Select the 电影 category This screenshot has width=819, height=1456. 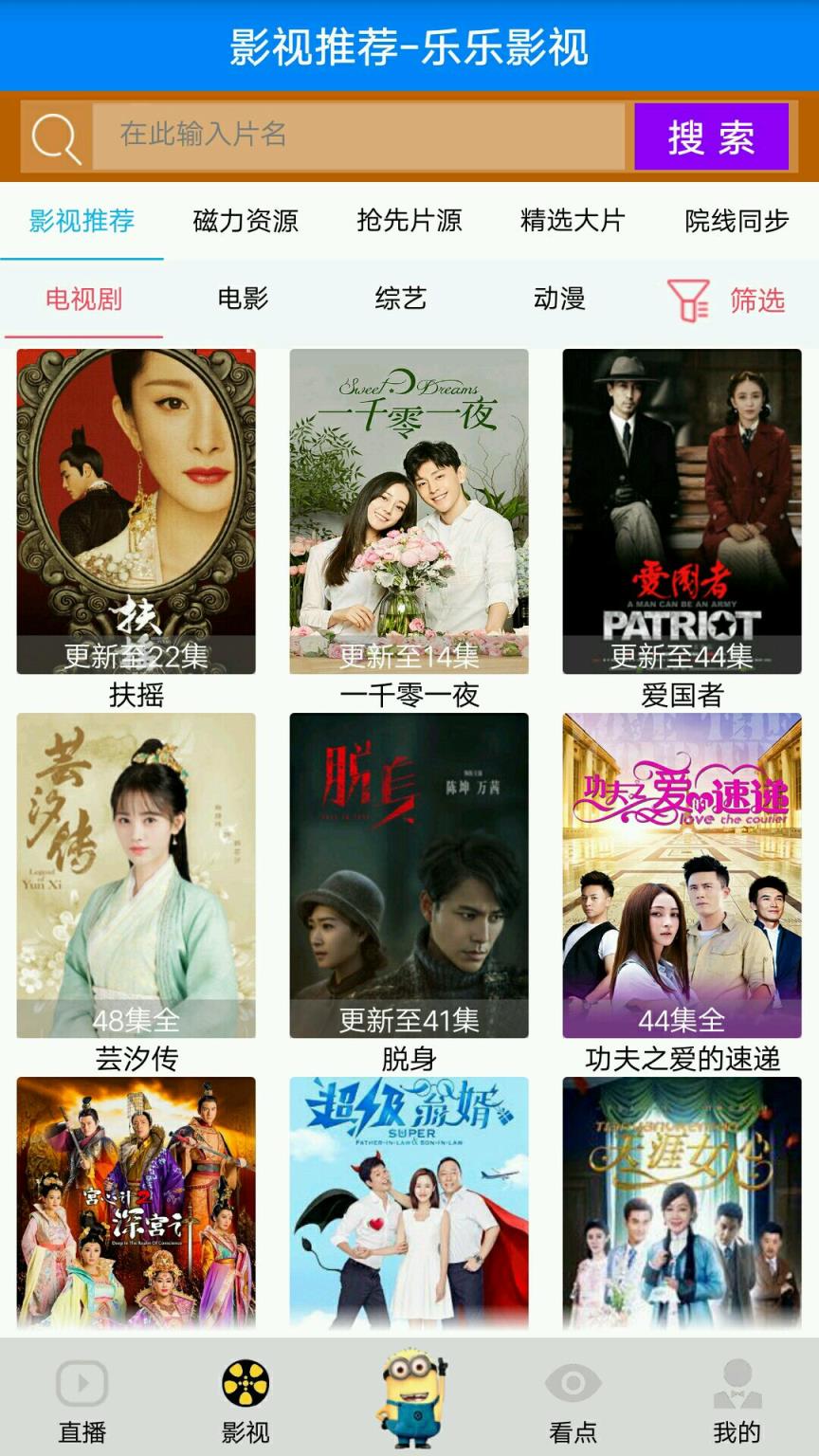tap(242, 300)
